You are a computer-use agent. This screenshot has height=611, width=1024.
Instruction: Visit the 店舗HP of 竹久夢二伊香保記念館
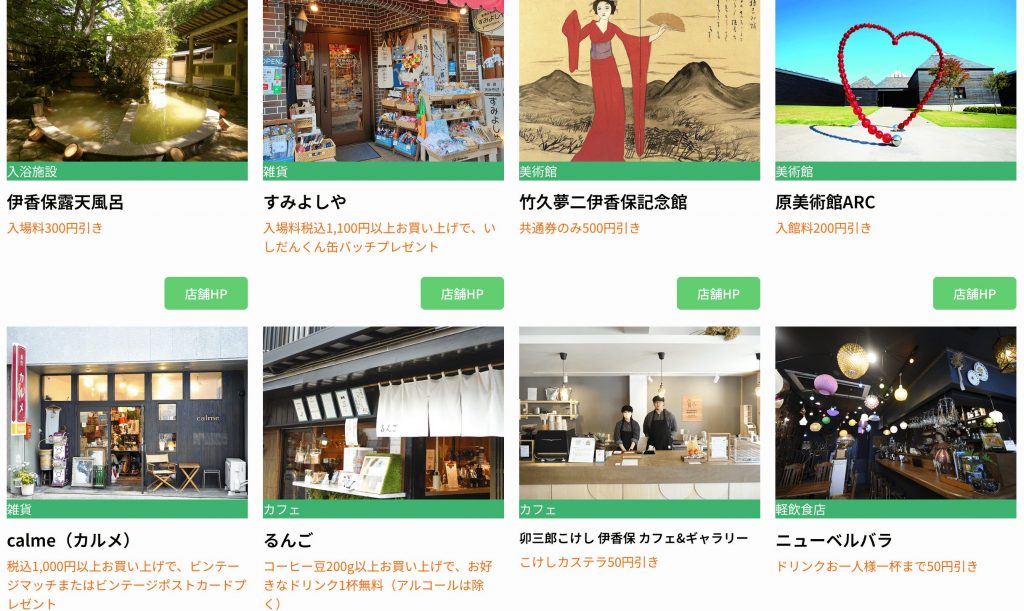point(718,294)
